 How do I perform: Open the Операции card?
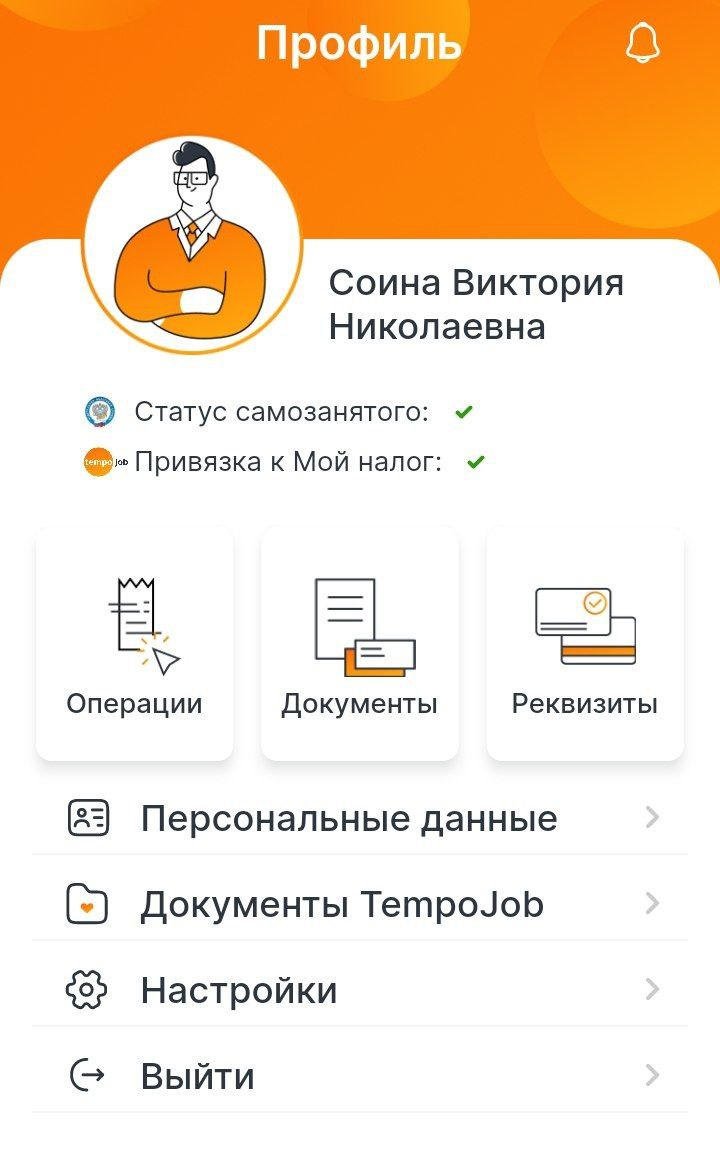coord(135,643)
